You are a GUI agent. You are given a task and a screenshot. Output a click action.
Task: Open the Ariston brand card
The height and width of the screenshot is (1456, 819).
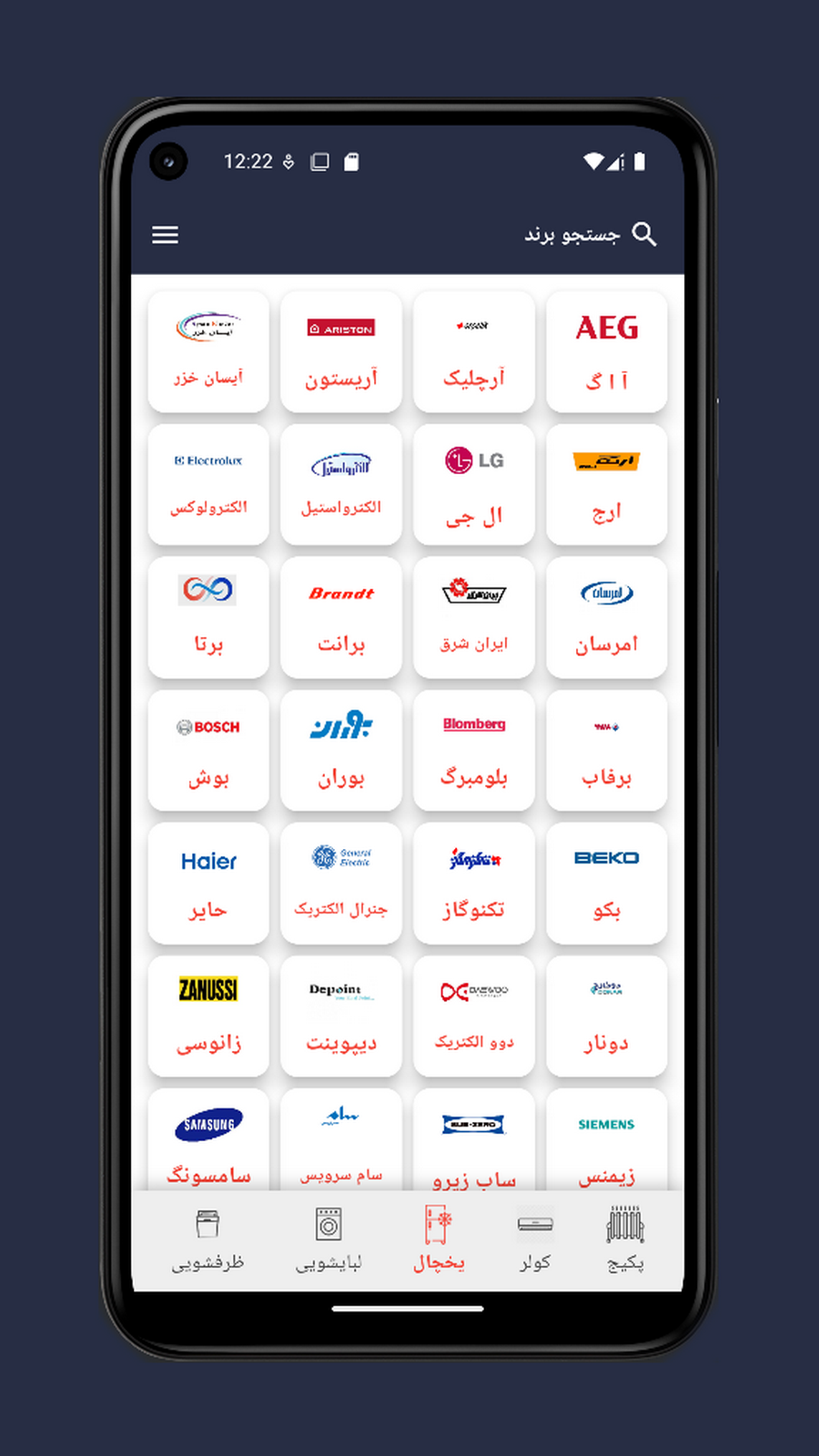(x=341, y=351)
